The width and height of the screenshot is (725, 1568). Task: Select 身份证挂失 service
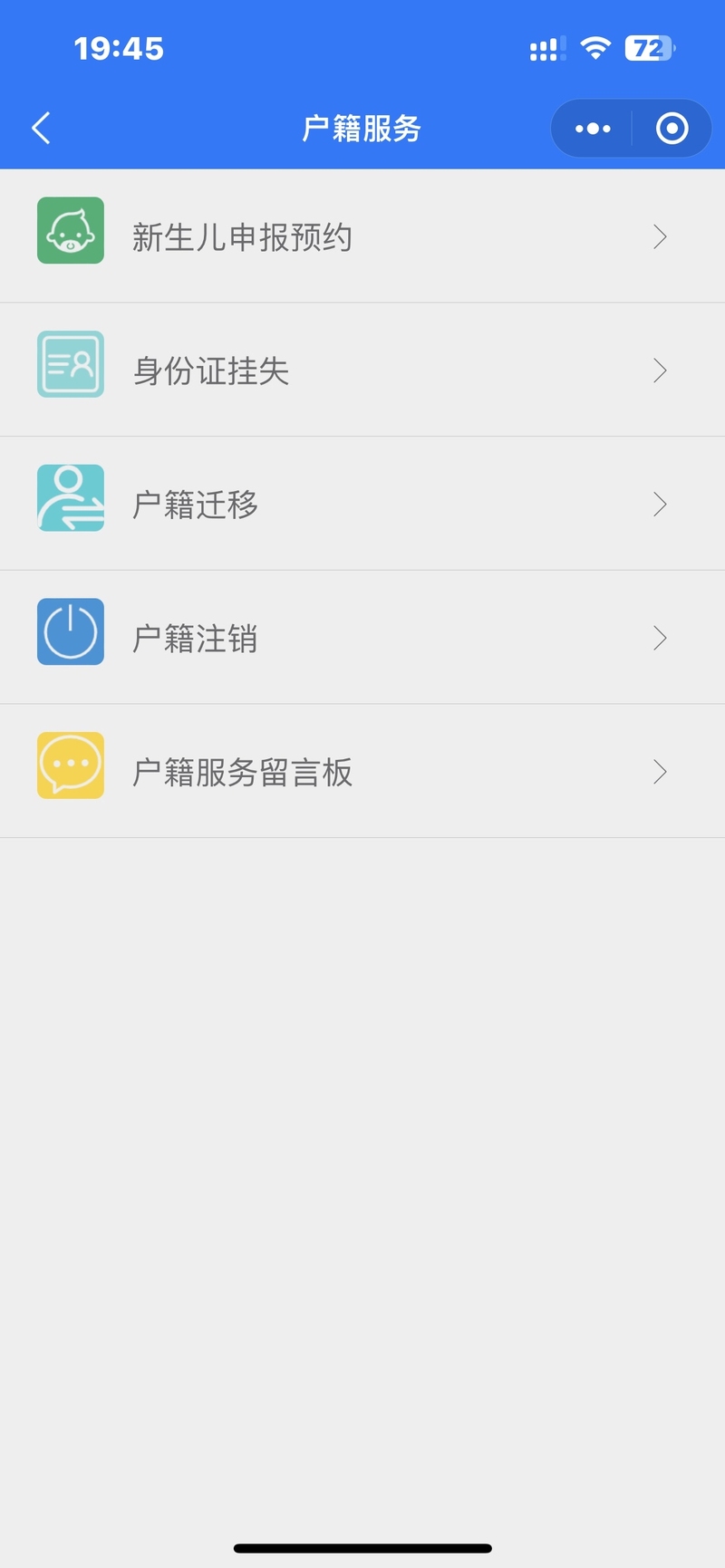(x=211, y=370)
